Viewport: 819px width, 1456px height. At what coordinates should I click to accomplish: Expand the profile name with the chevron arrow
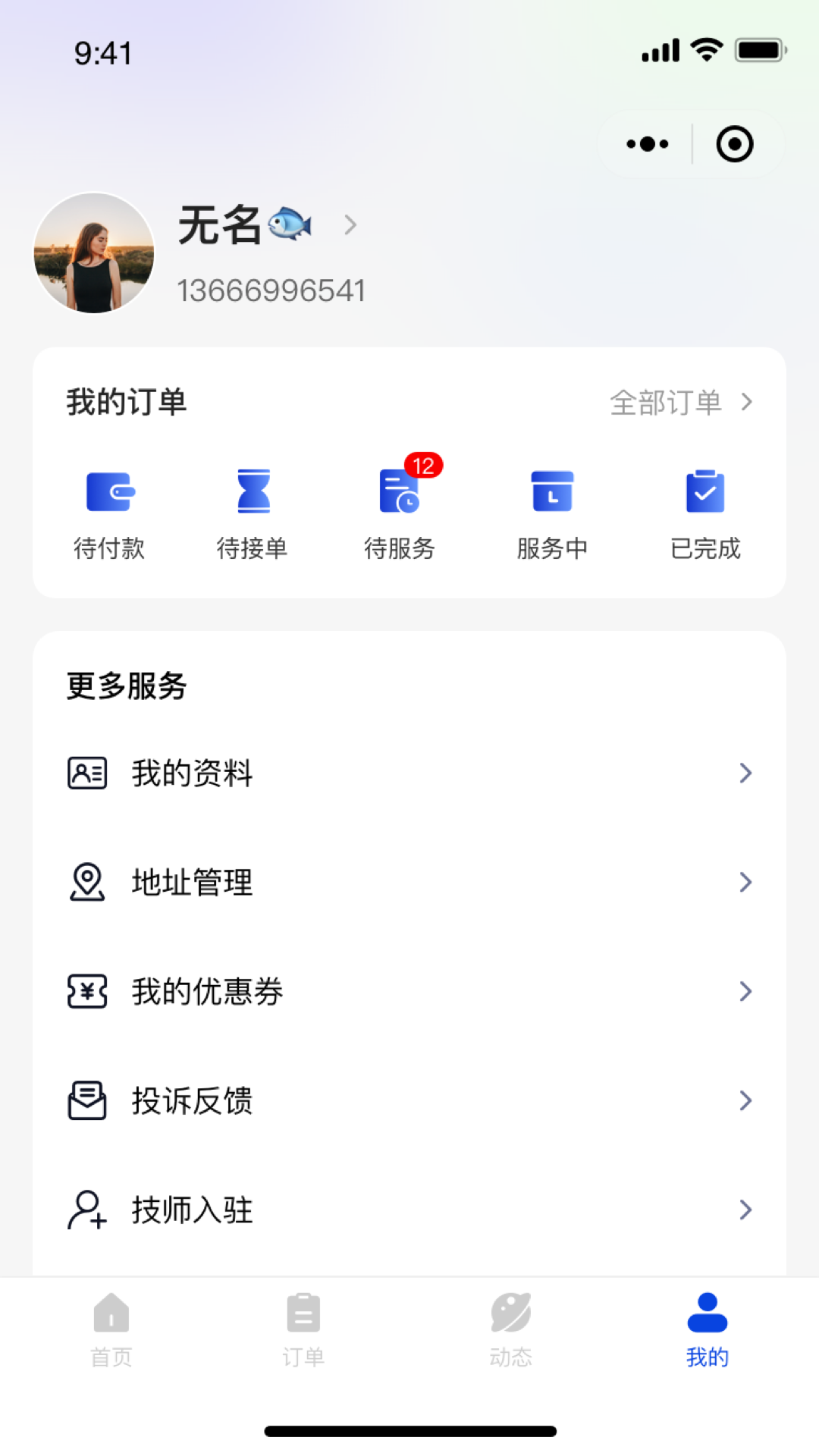point(351,225)
